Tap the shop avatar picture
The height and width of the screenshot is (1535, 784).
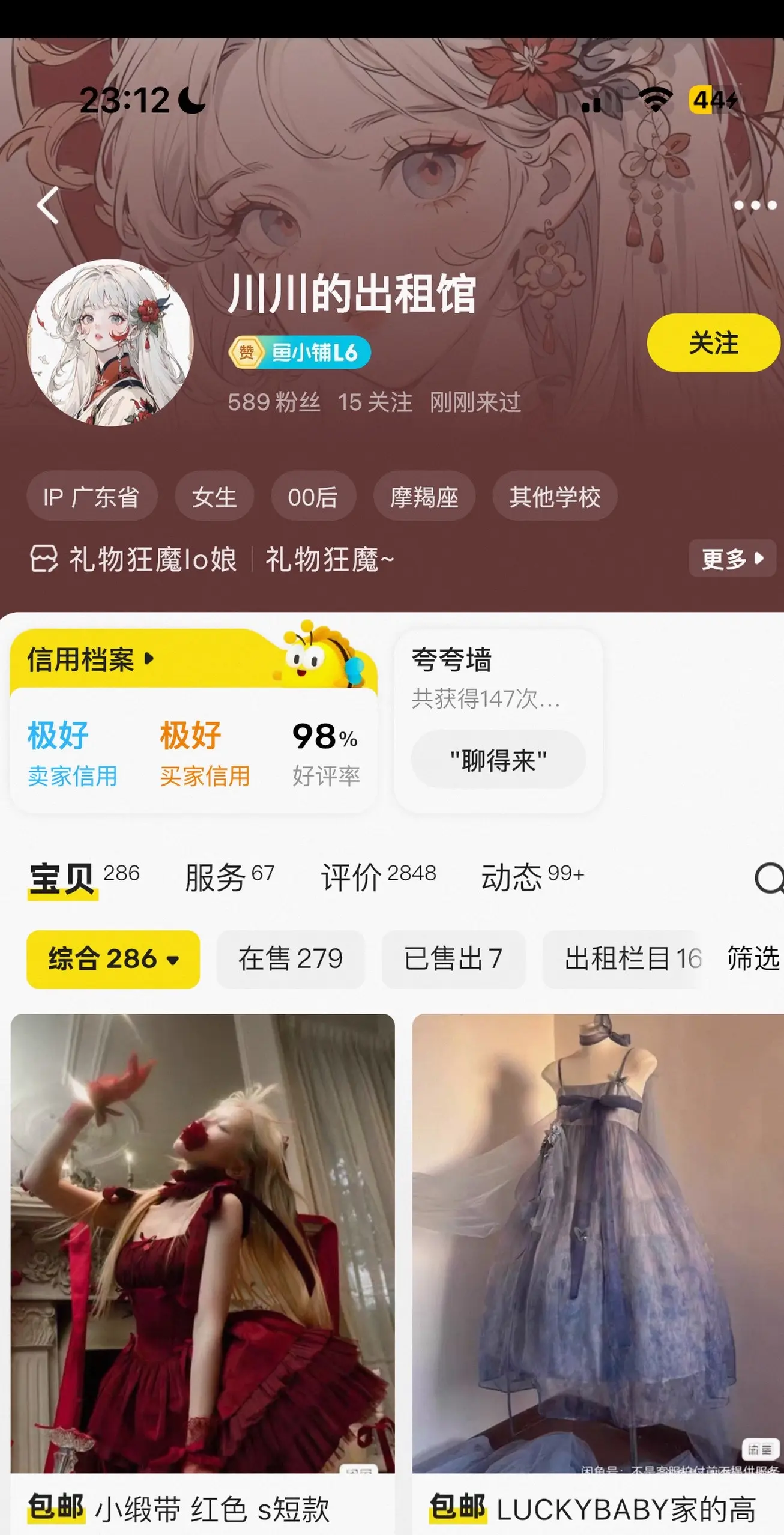click(x=112, y=344)
